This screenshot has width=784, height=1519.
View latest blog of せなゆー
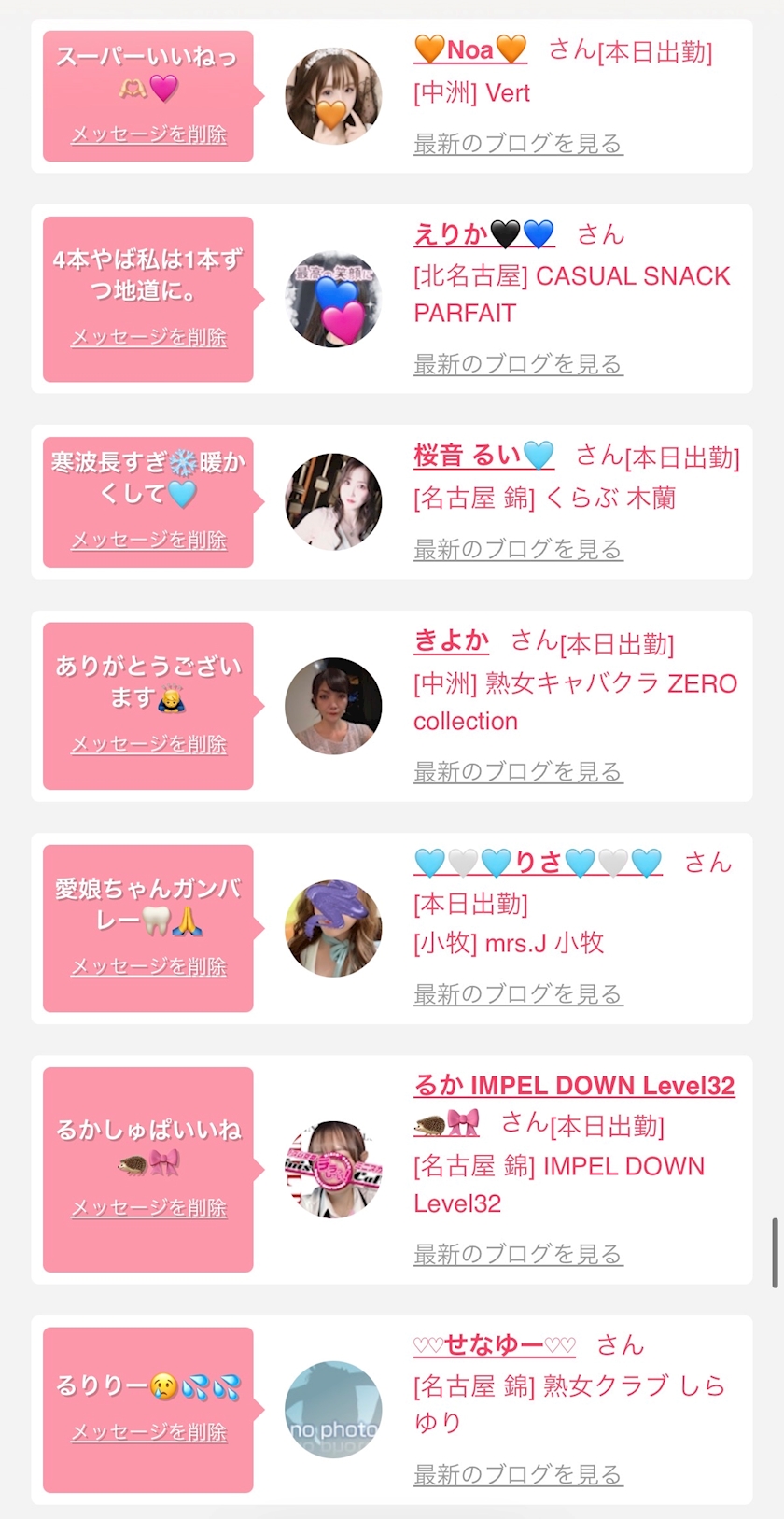coord(518,1474)
